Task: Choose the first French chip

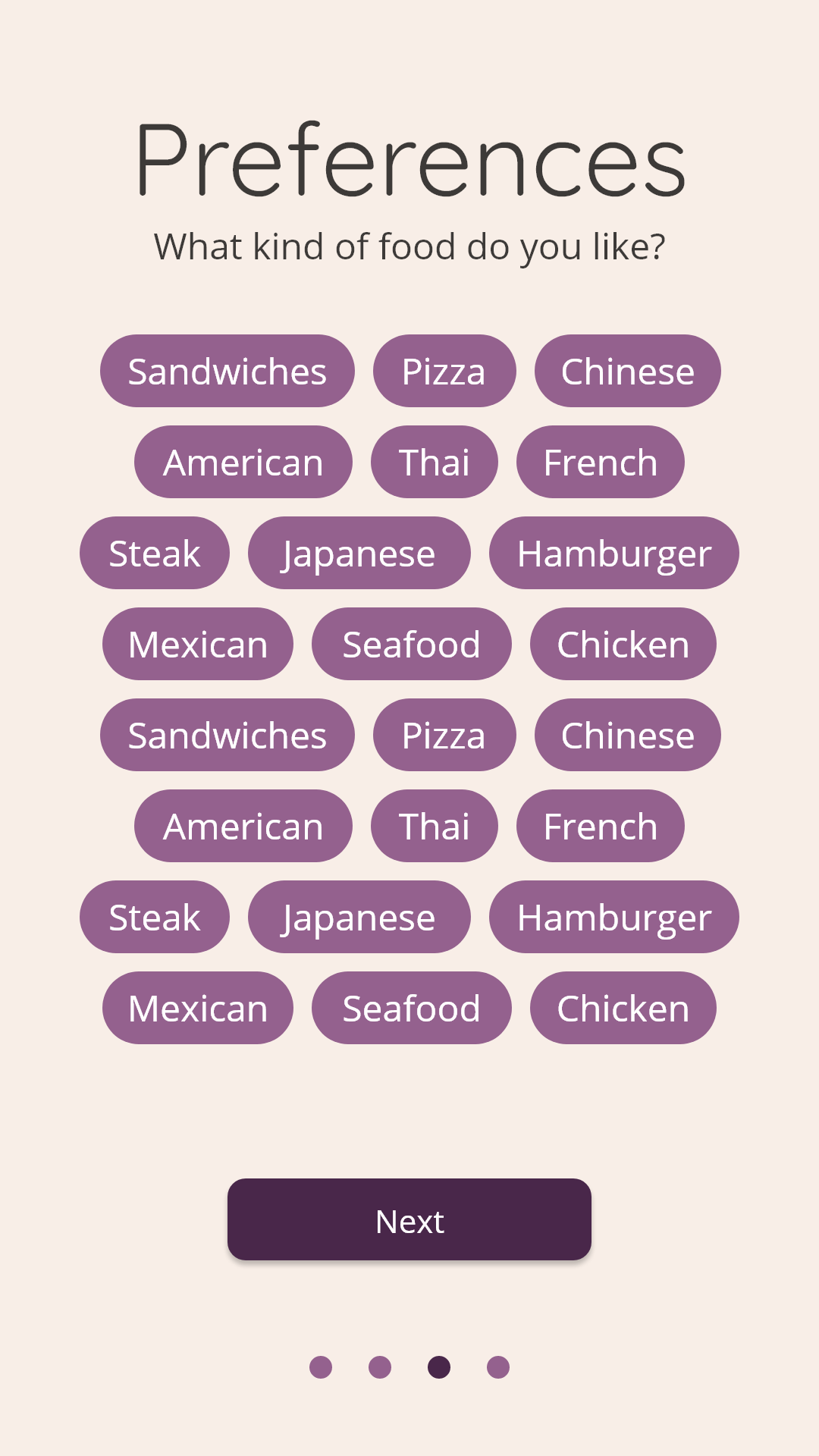Action: coord(600,462)
